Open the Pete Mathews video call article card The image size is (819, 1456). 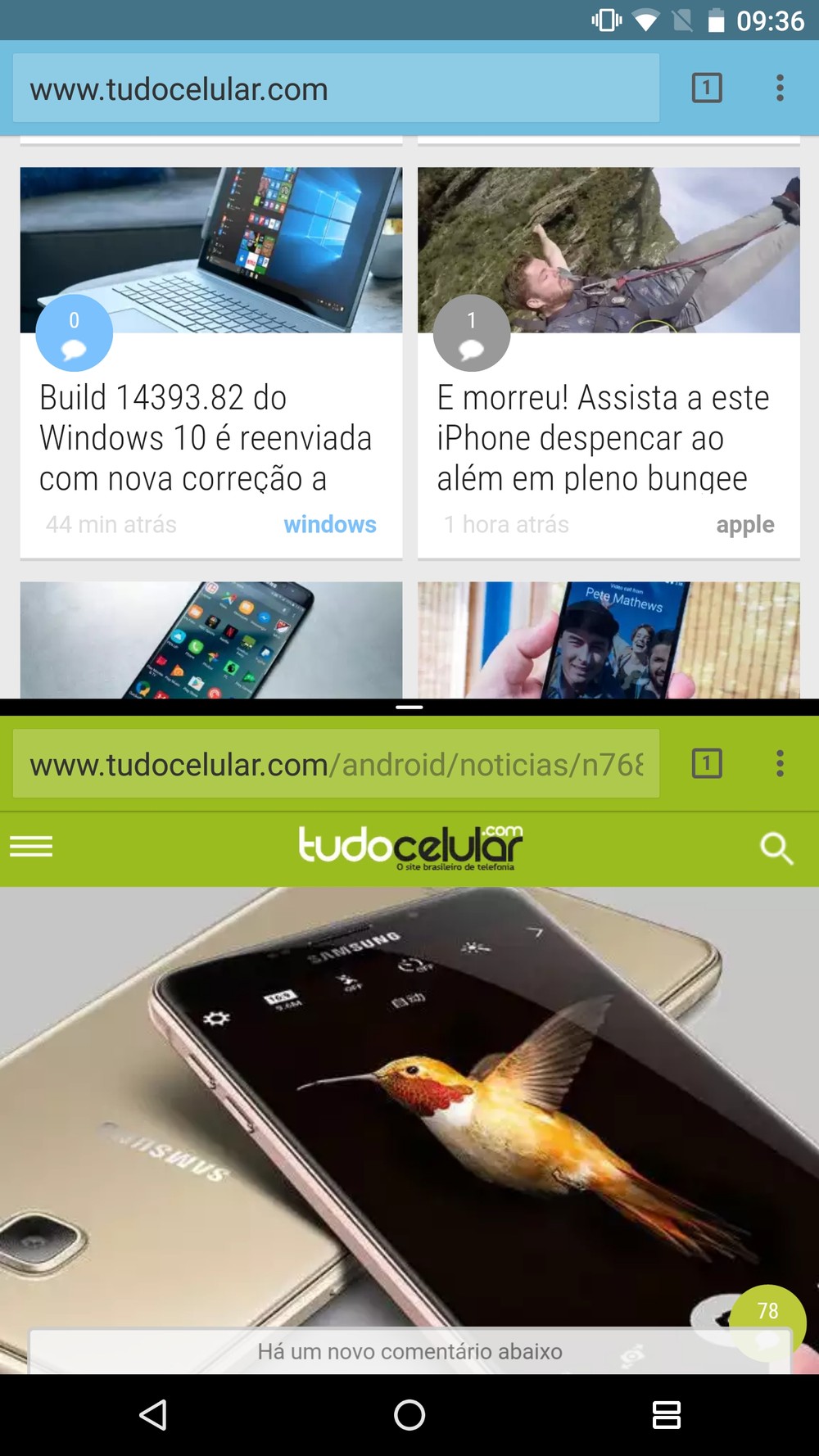pos(609,640)
